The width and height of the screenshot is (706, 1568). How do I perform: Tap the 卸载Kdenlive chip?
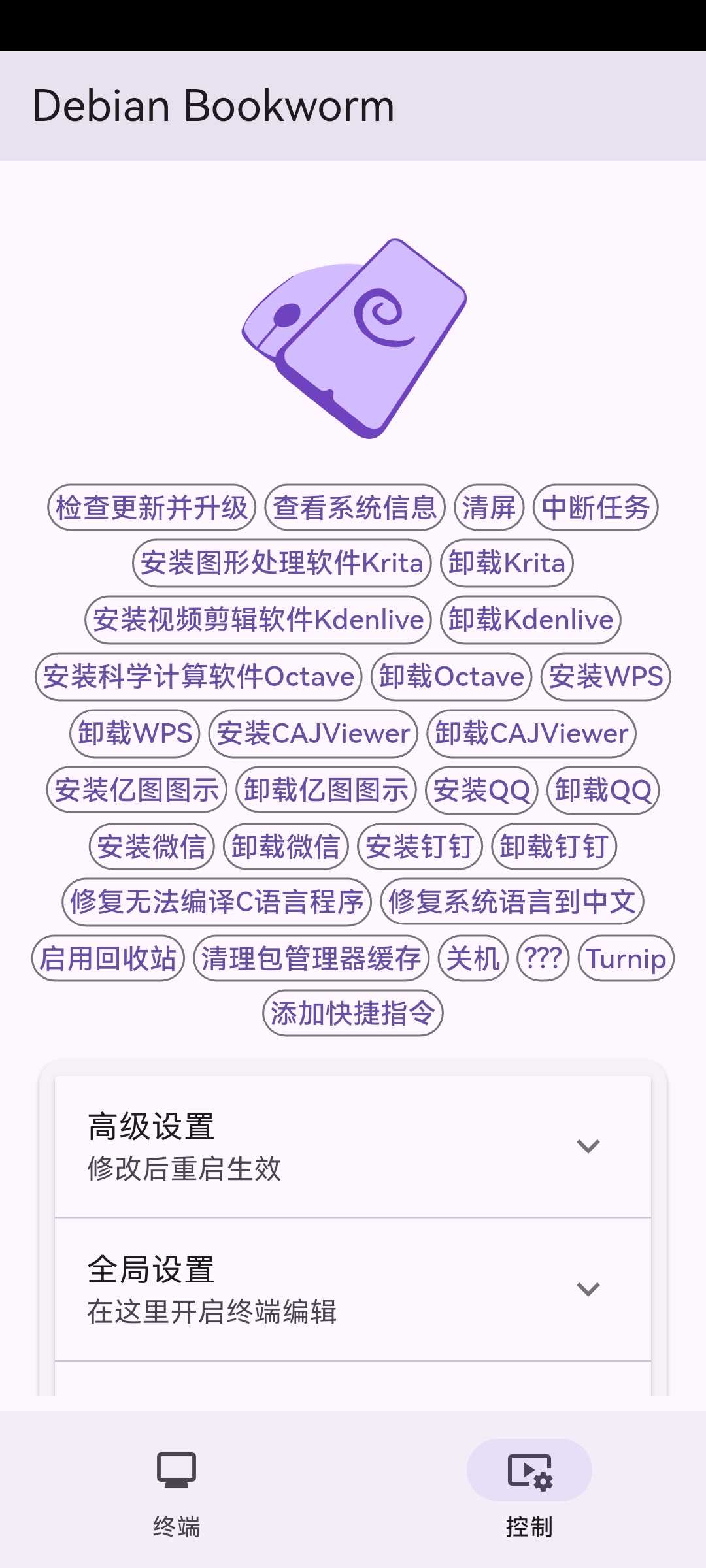coord(531,620)
